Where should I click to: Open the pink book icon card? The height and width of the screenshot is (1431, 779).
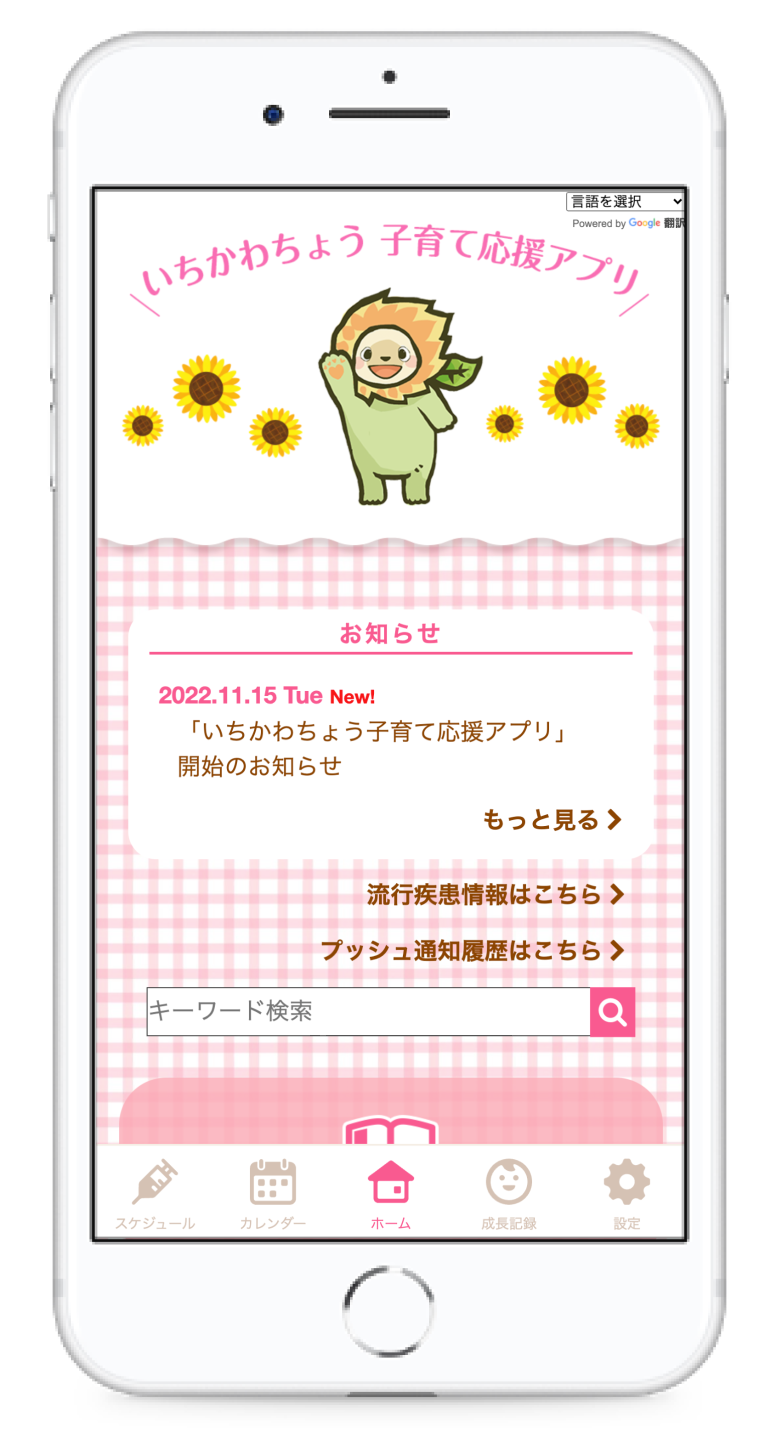(390, 1118)
